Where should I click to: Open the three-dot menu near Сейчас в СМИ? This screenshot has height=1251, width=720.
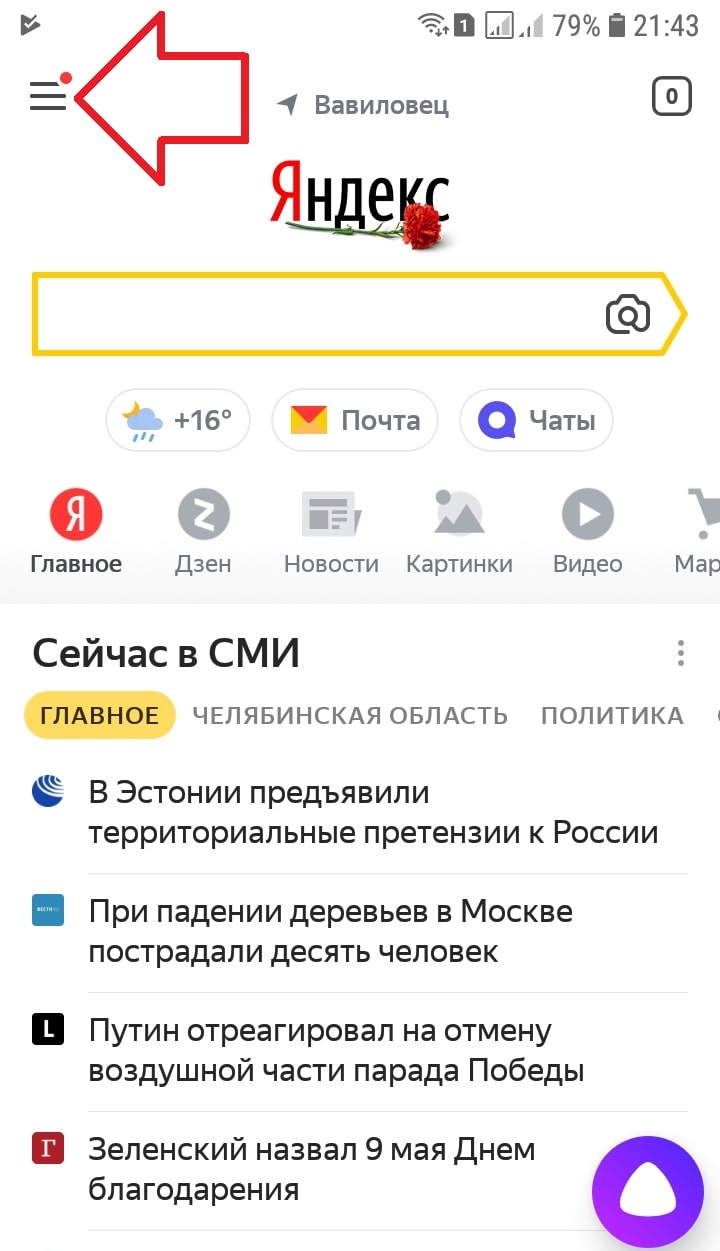pos(681,653)
